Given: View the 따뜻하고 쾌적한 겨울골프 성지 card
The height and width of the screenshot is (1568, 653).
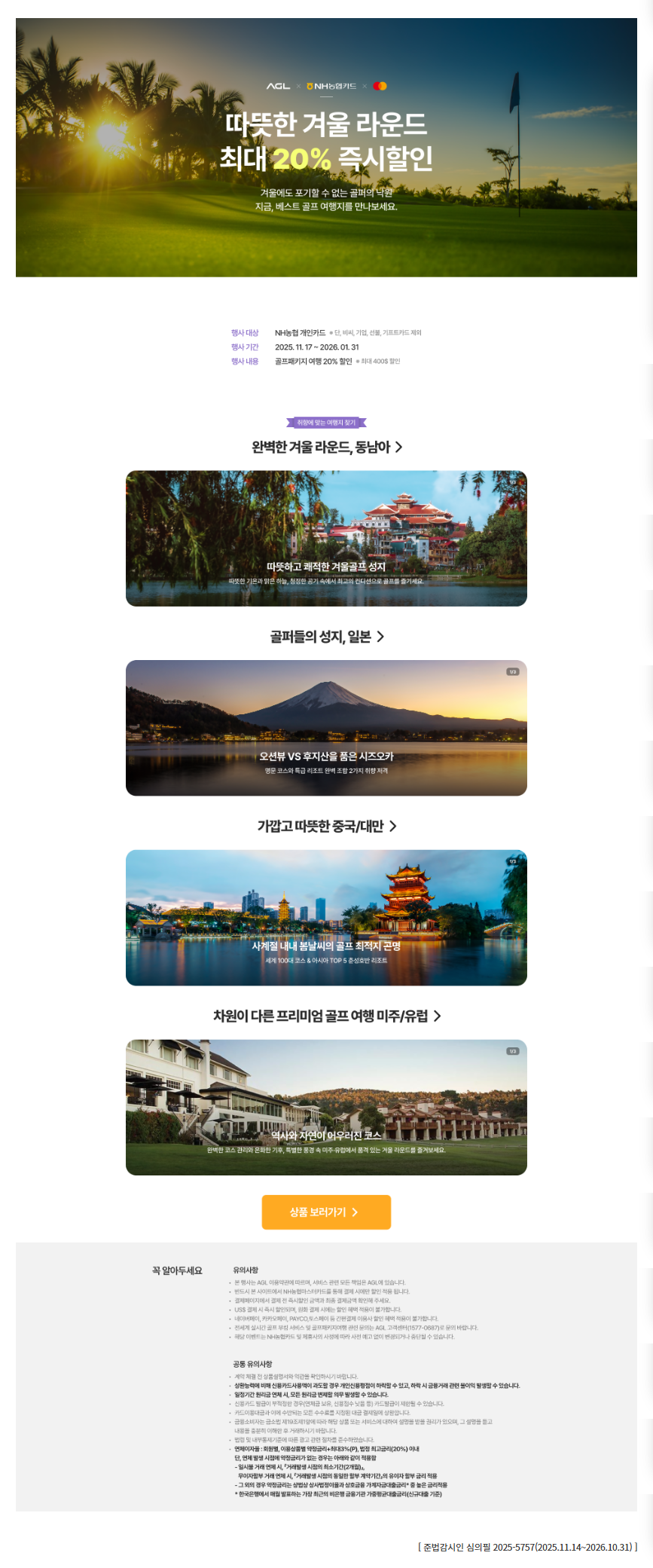Looking at the screenshot, I should (x=326, y=539).
